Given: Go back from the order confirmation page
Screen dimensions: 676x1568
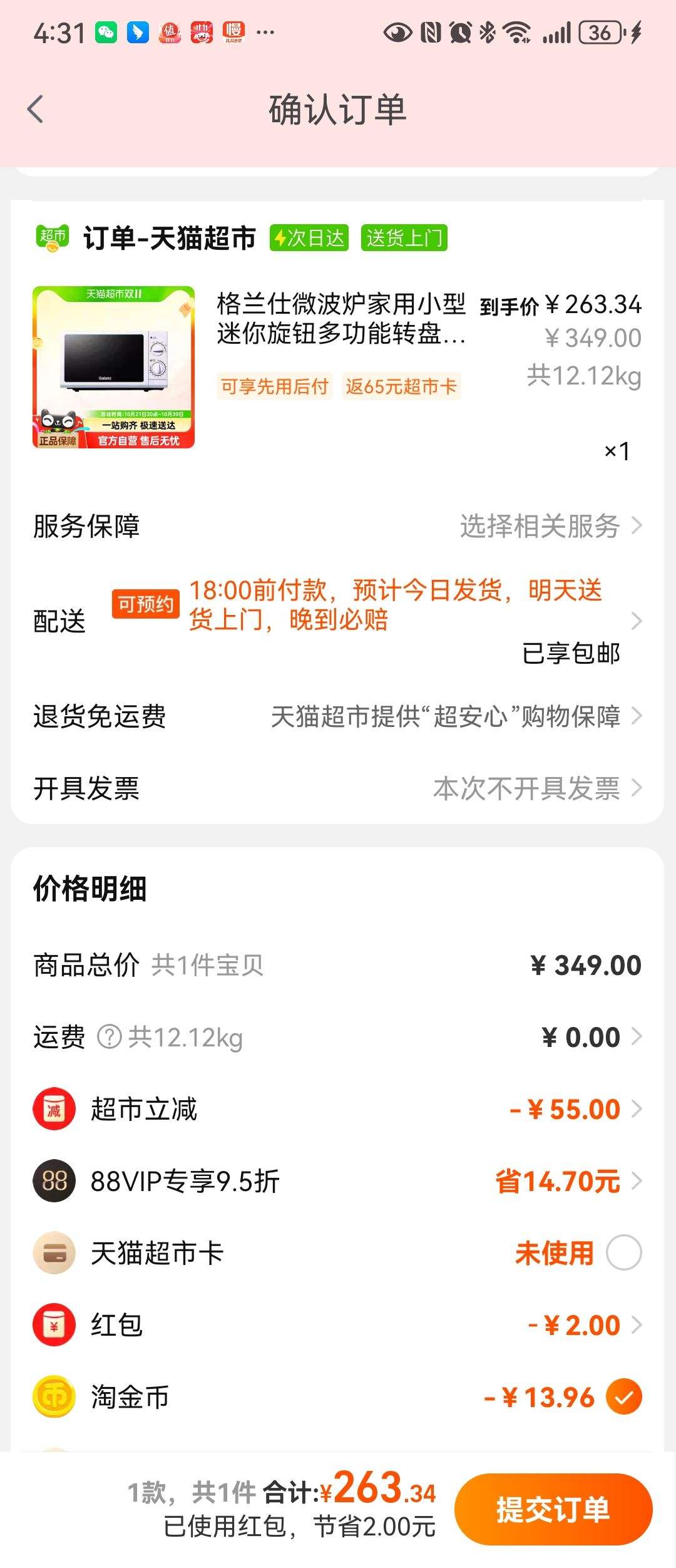Looking at the screenshot, I should [36, 110].
